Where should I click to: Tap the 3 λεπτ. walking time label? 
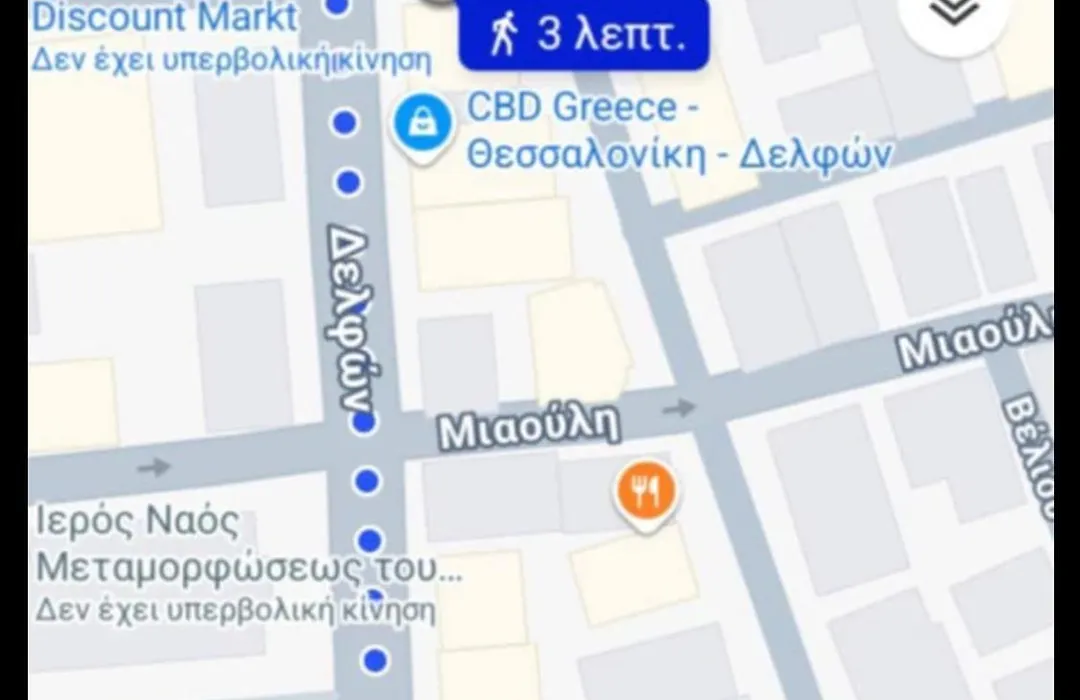585,36
